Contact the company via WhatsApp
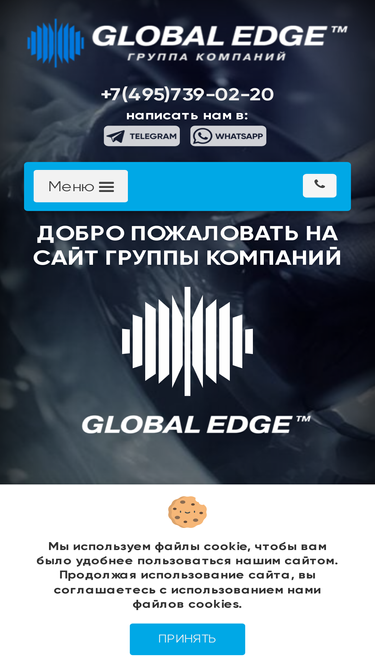375x667 pixels. click(x=228, y=136)
